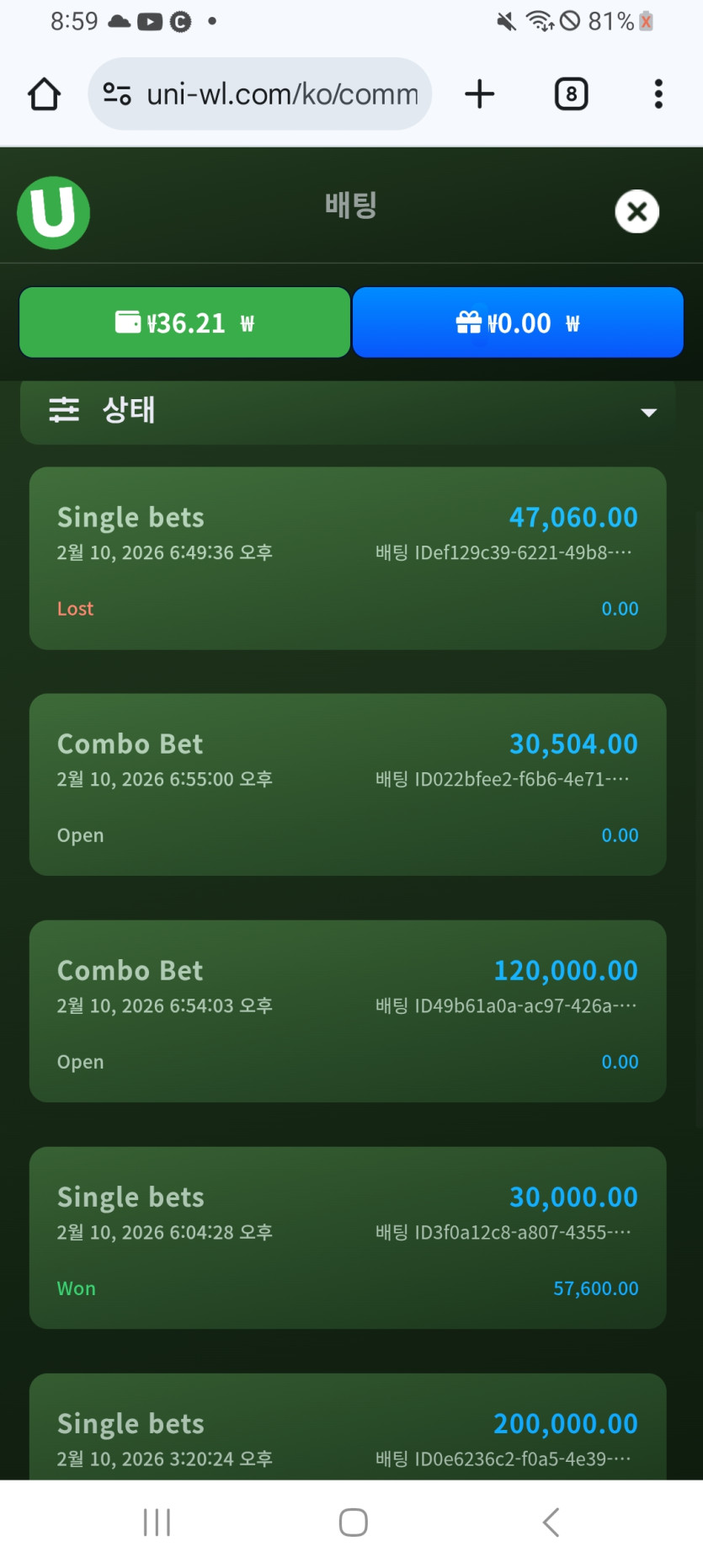
Task: Close the 배팅 panel
Action: [x=636, y=211]
